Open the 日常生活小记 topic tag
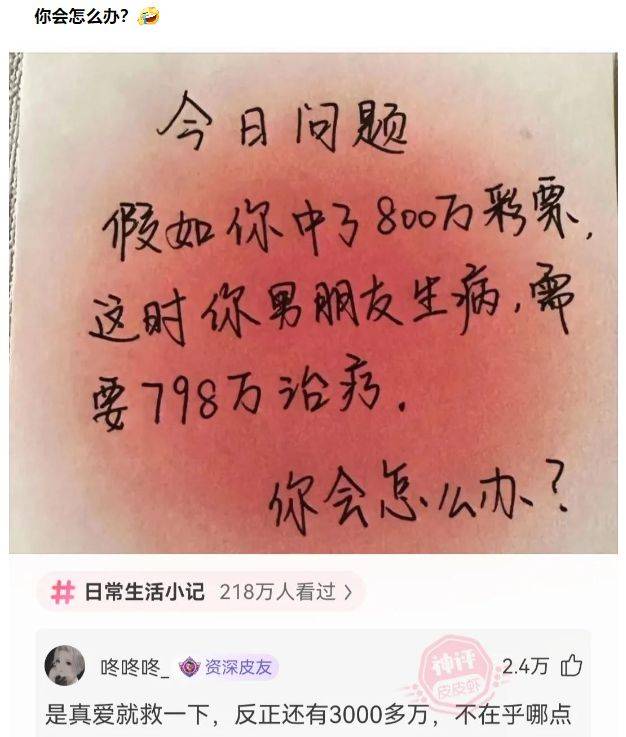The image size is (626, 737). pyautogui.click(x=200, y=592)
